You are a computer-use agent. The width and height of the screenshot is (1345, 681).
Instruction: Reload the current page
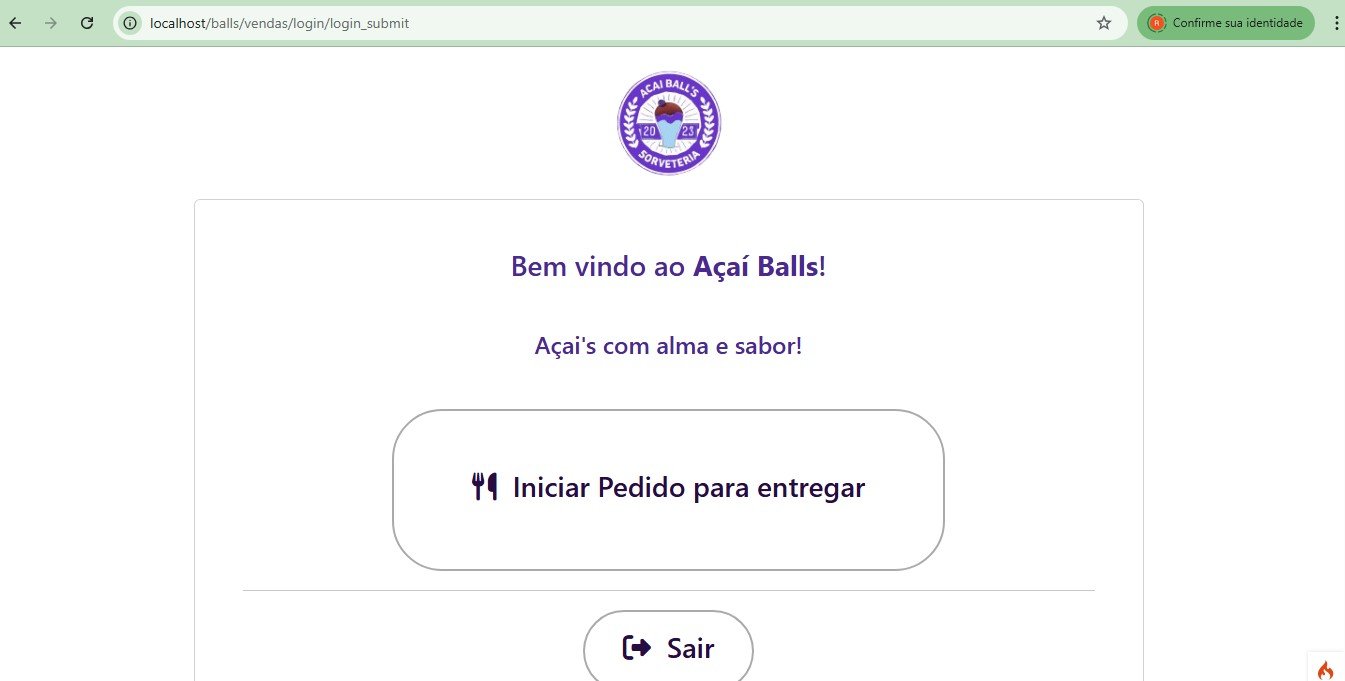[x=87, y=23]
